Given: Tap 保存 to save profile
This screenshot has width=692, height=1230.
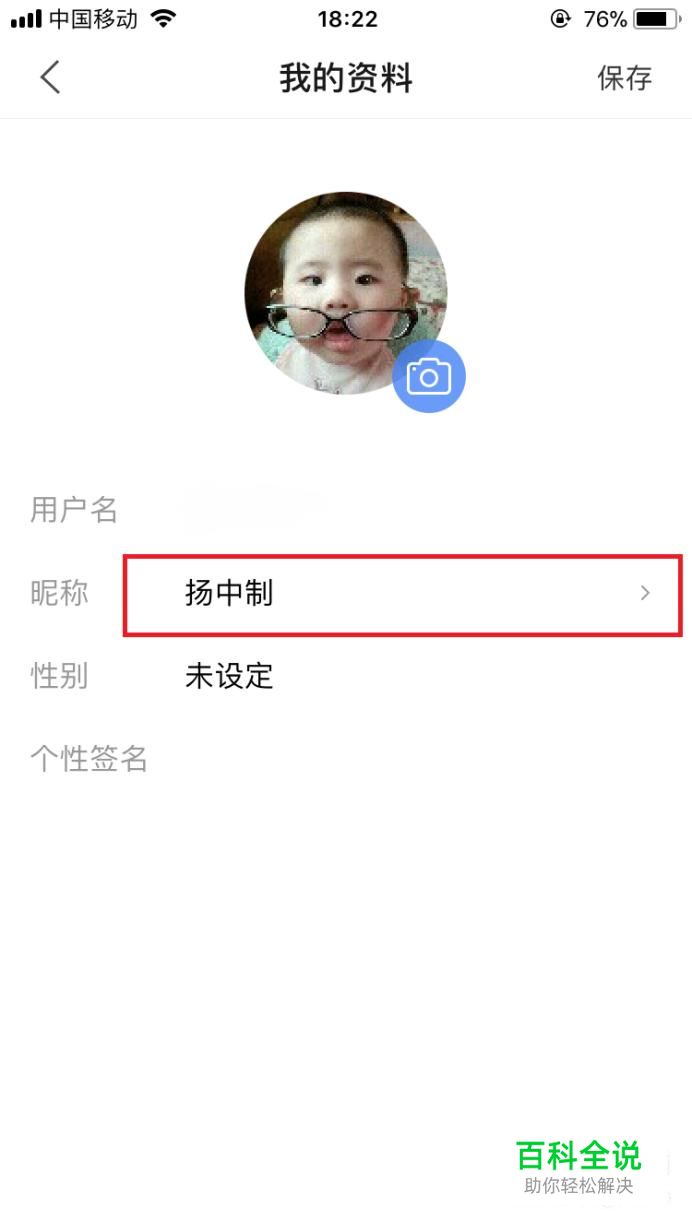Looking at the screenshot, I should click(624, 78).
